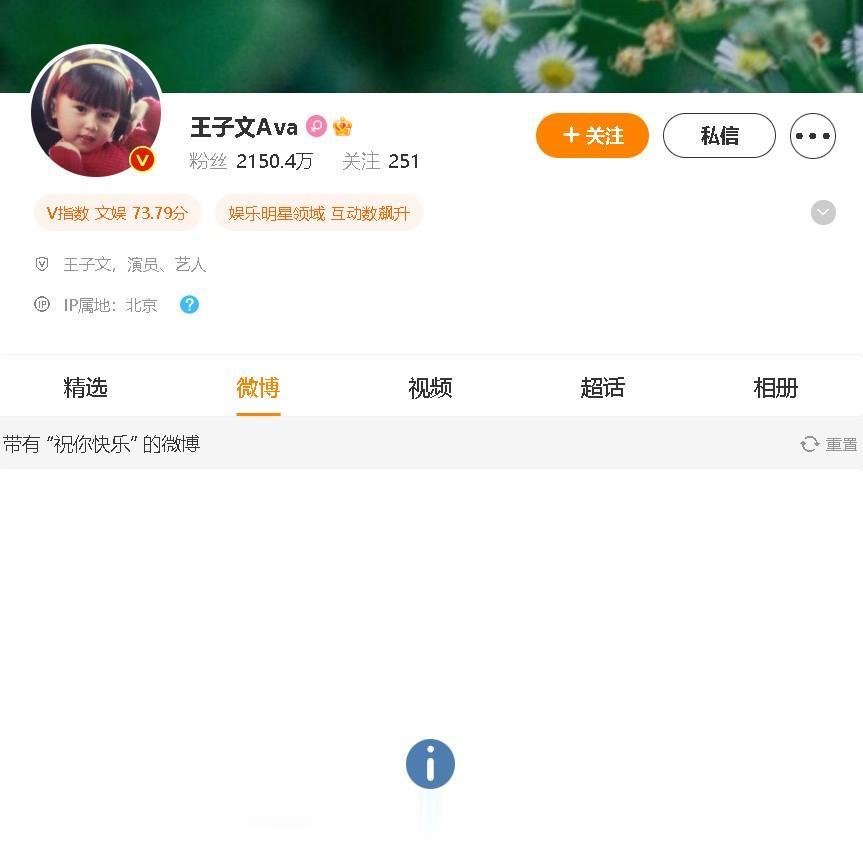Go to the 超话 tab
This screenshot has width=863, height=845.
[602, 388]
